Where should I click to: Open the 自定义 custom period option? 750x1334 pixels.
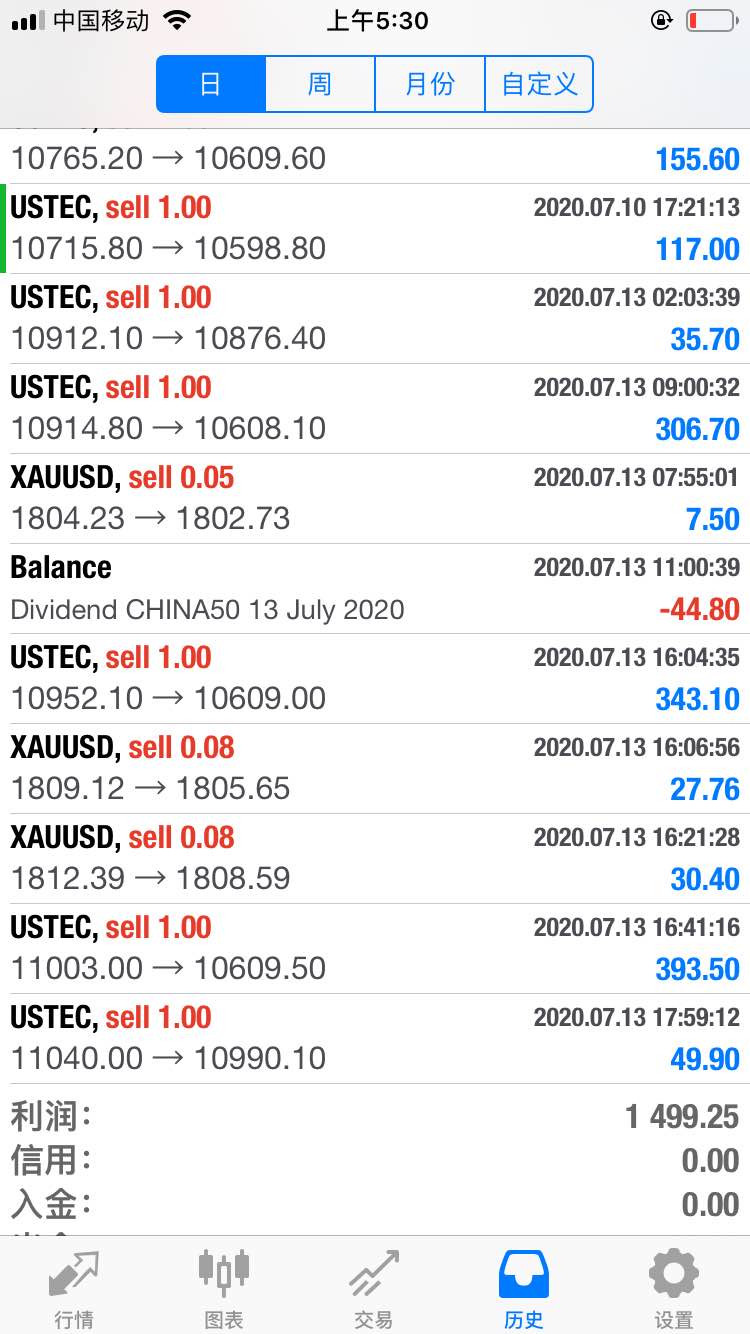coord(539,84)
